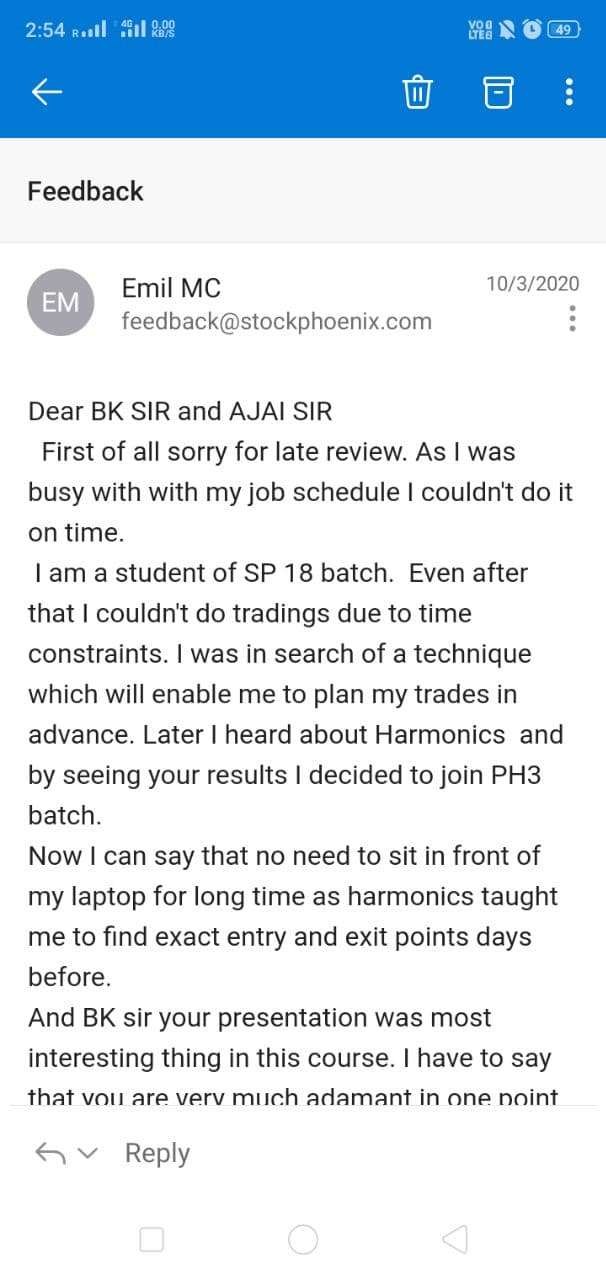Viewport: 606px width, 1280px height.
Task: Tap the system home button
Action: (x=303, y=1240)
